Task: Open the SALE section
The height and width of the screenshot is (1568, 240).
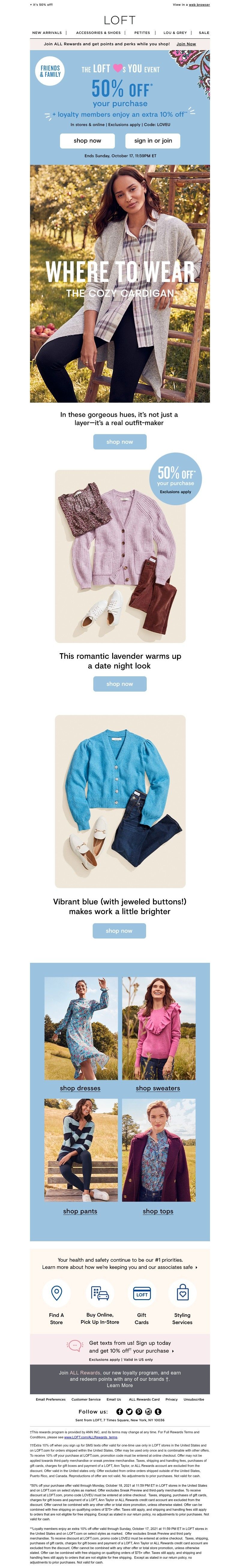Action: pyautogui.click(x=203, y=33)
